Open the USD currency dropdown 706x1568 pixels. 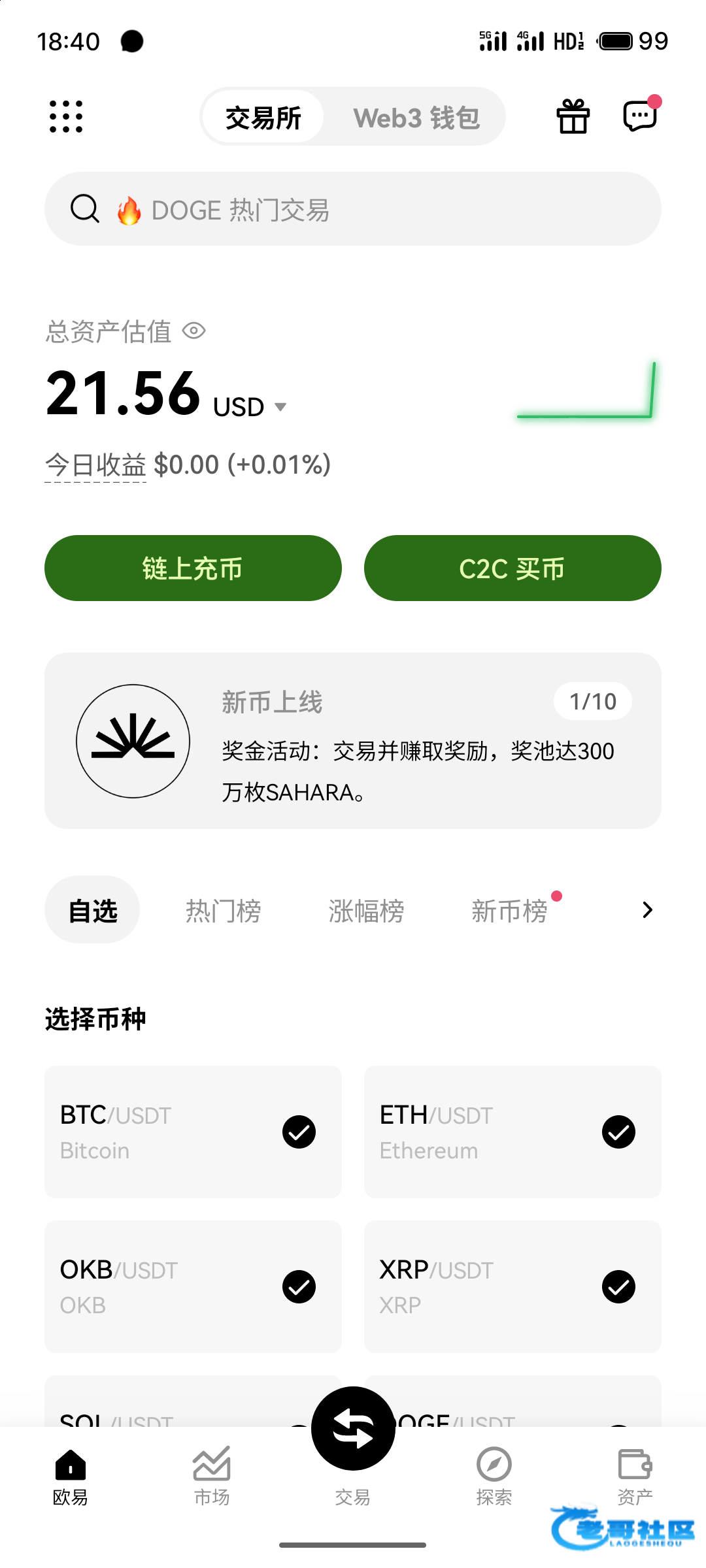click(250, 407)
